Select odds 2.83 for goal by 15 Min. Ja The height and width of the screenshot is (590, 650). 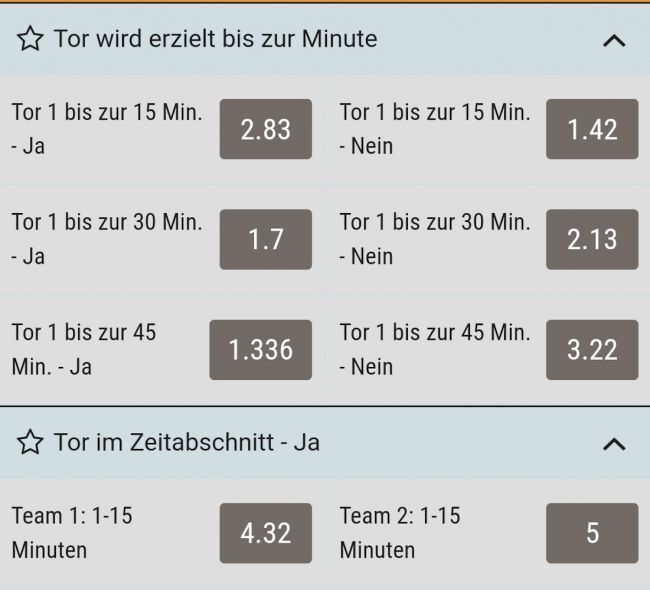(x=266, y=129)
